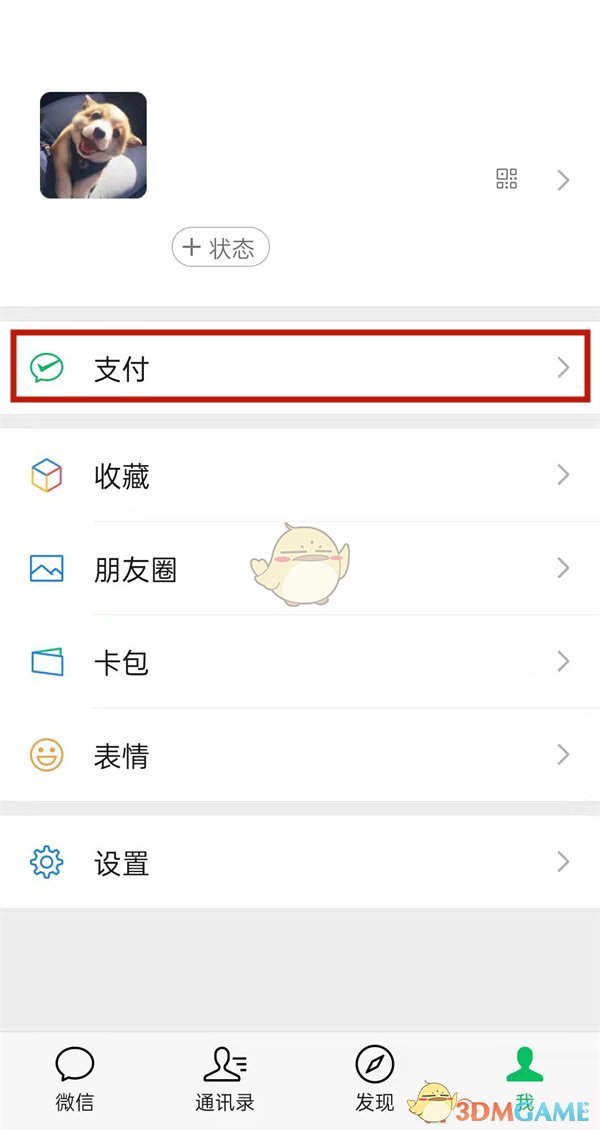The width and height of the screenshot is (600, 1130).
Task: Go to 设置 settings
Action: (300, 862)
